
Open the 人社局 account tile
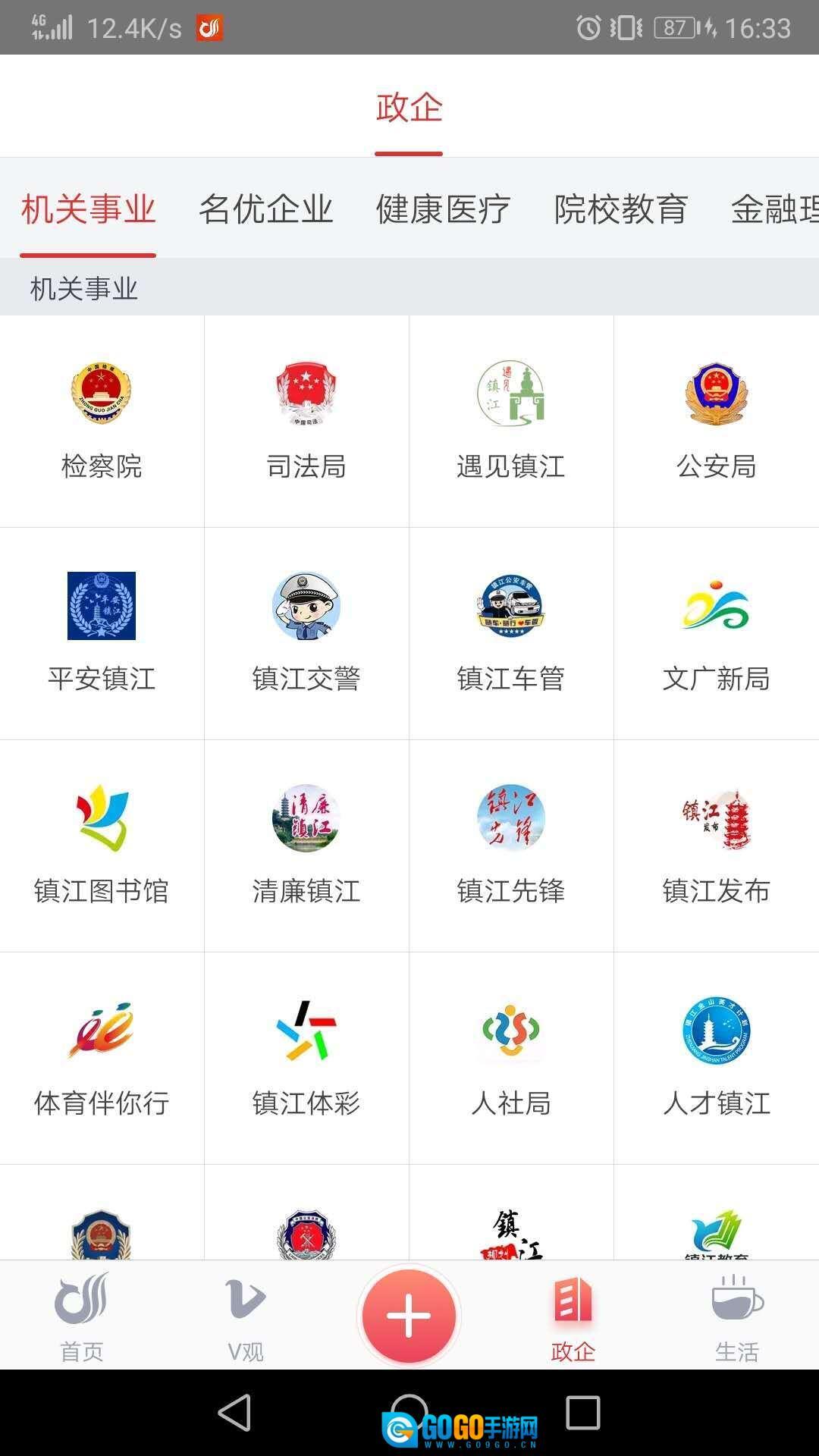pyautogui.click(x=511, y=1058)
